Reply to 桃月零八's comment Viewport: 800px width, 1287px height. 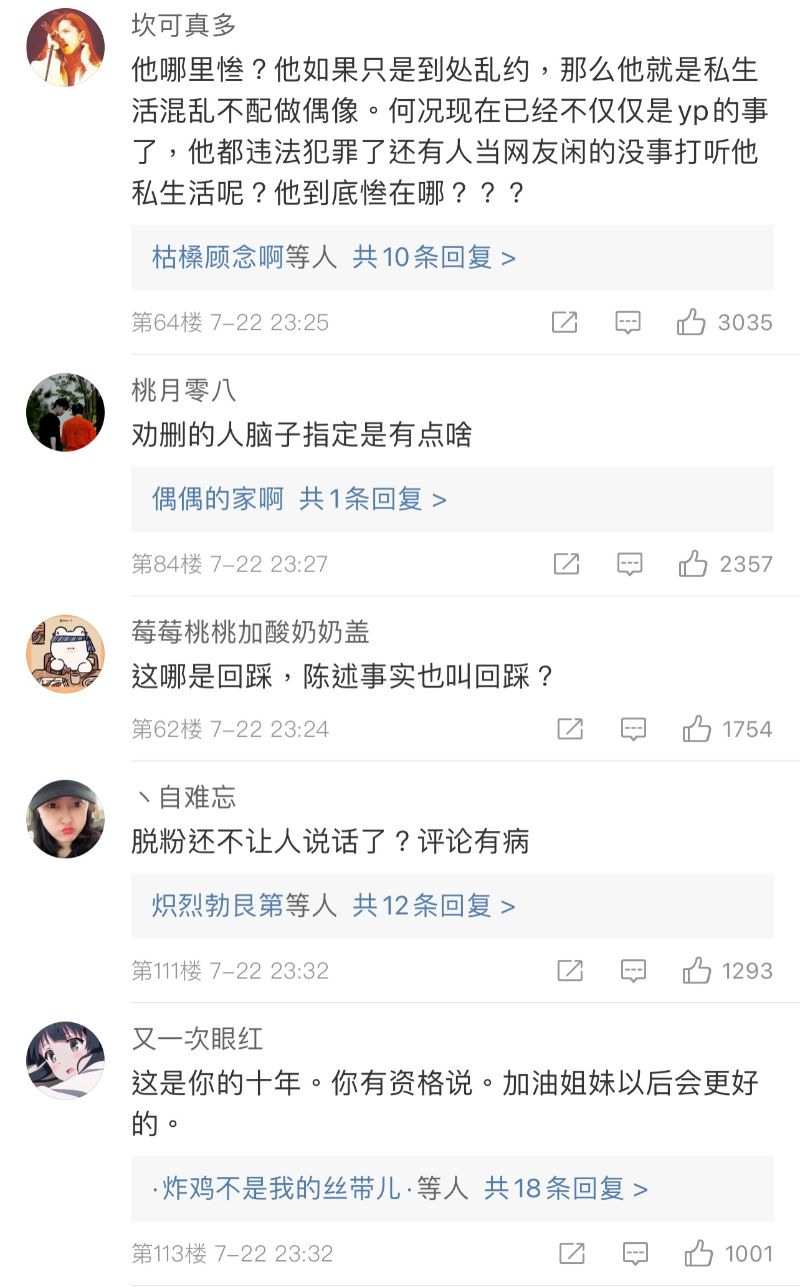click(x=629, y=564)
